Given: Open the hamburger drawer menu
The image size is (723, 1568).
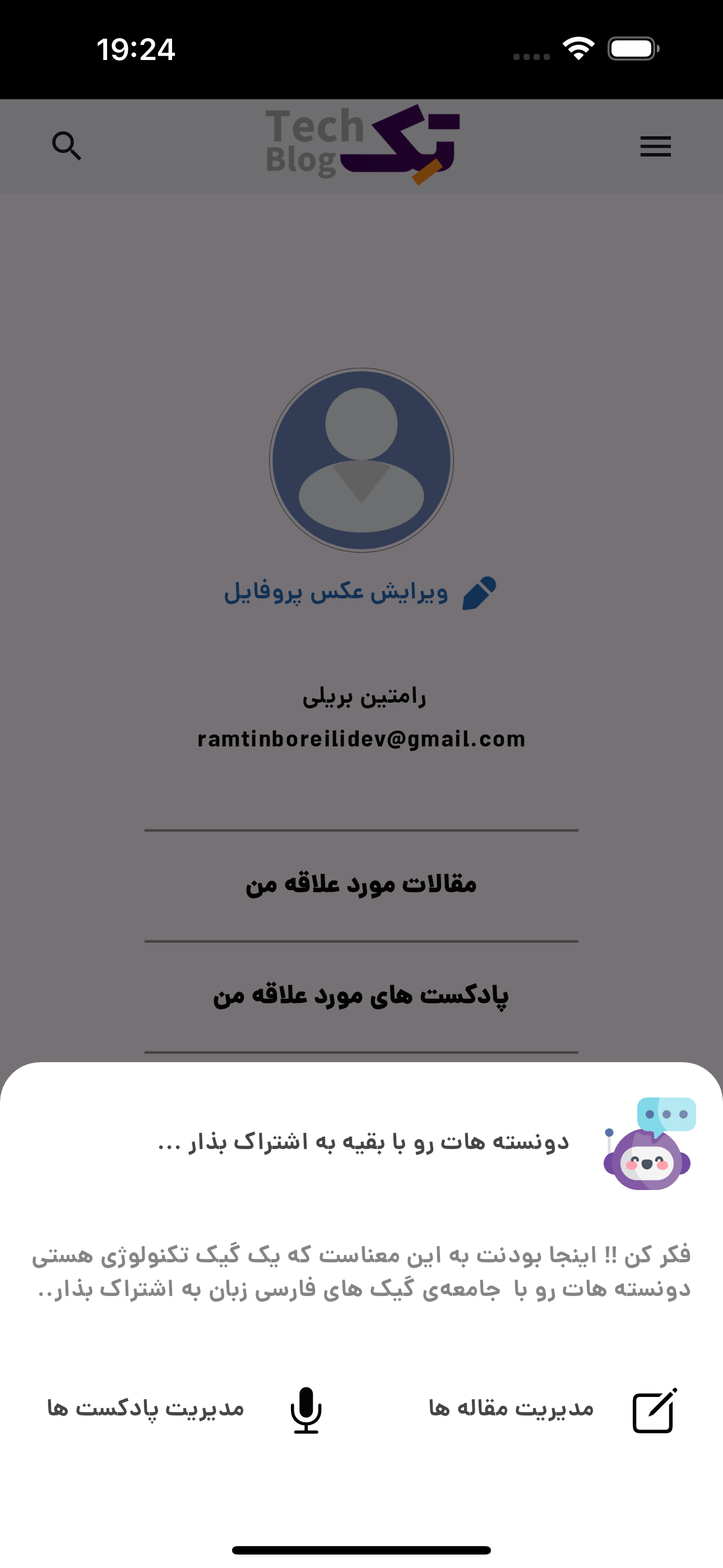Looking at the screenshot, I should coord(655,147).
